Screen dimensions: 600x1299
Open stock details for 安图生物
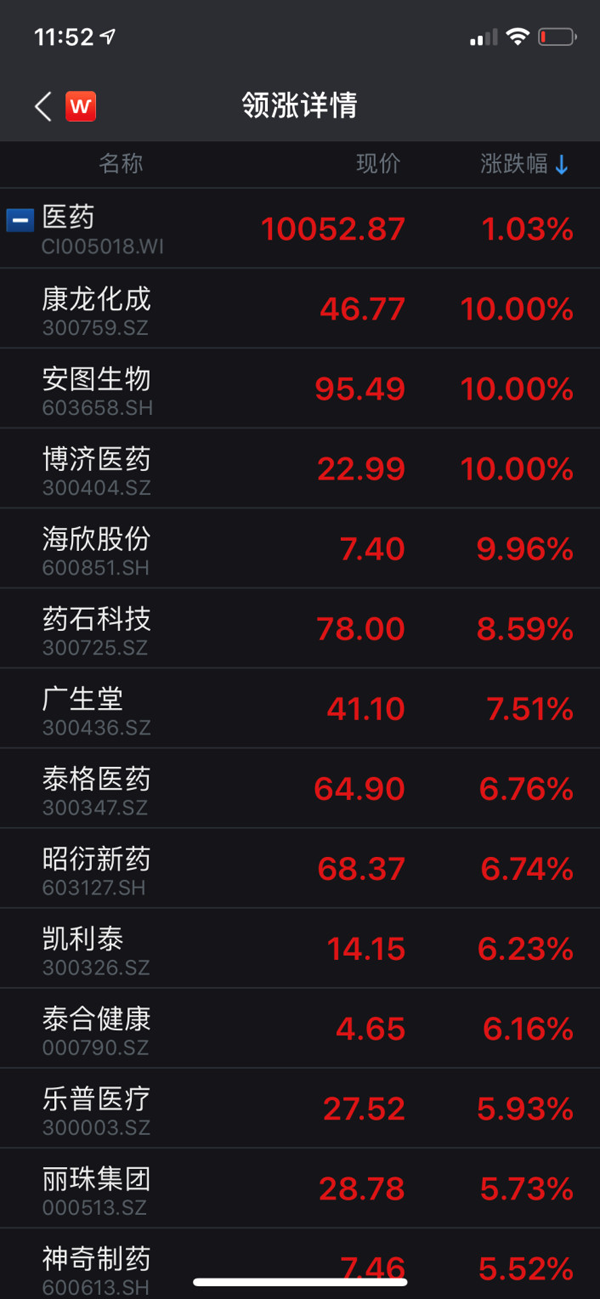tap(96, 388)
